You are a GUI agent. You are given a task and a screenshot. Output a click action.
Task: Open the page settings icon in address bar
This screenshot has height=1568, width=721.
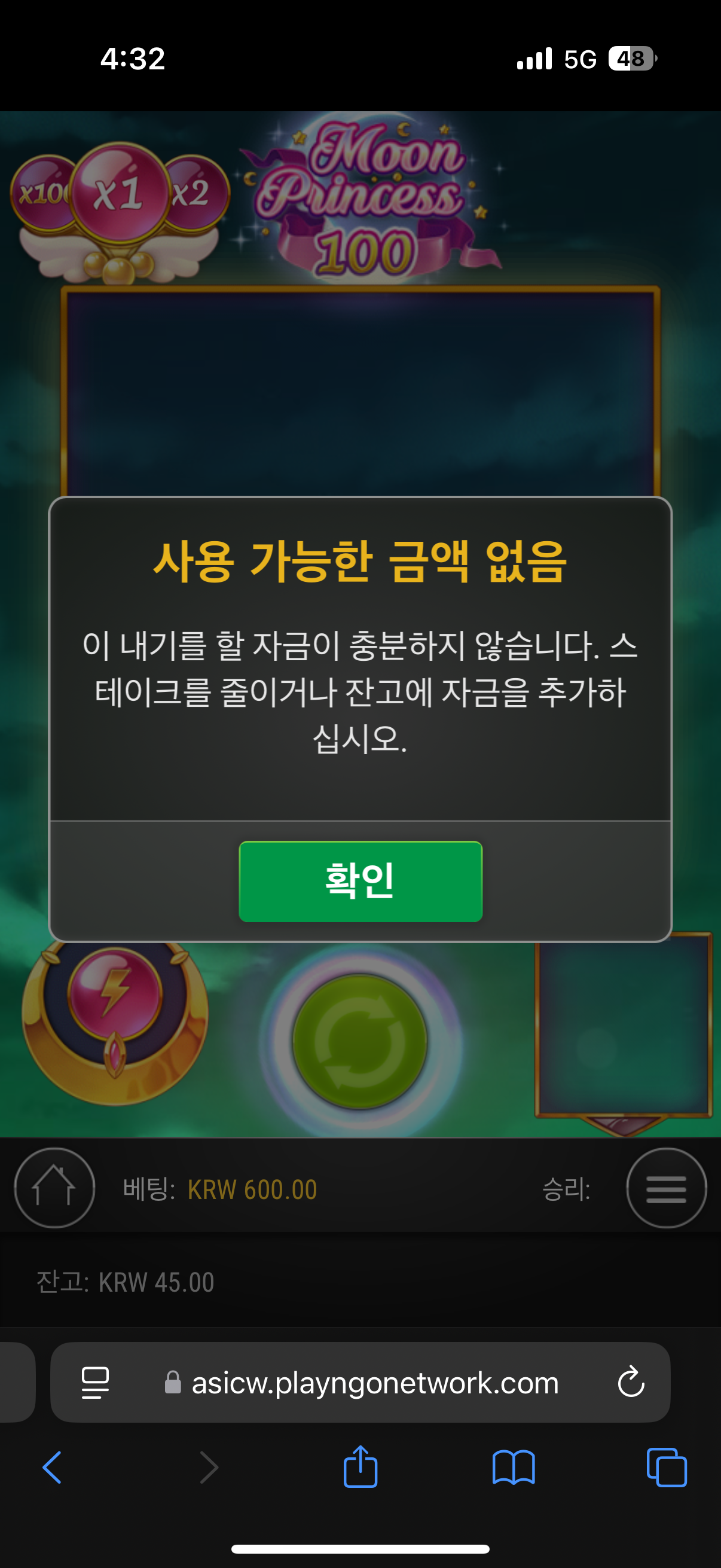point(96,1383)
